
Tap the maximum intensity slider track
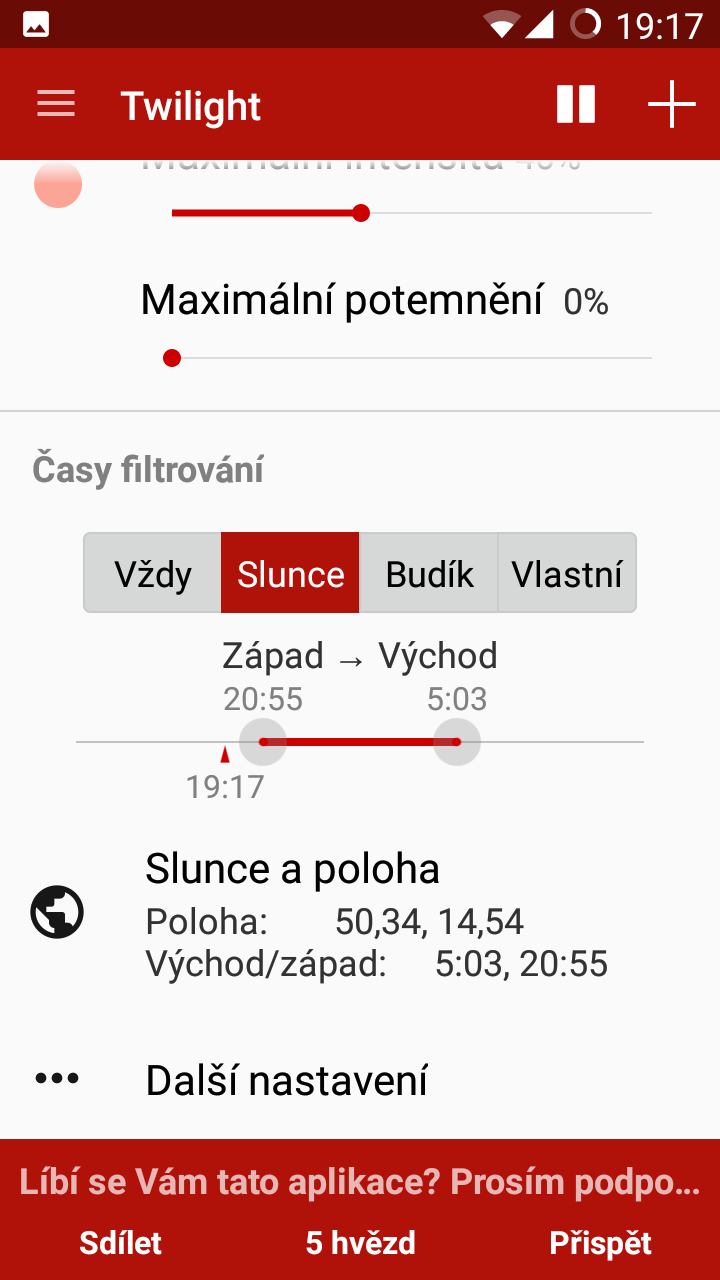(412, 213)
